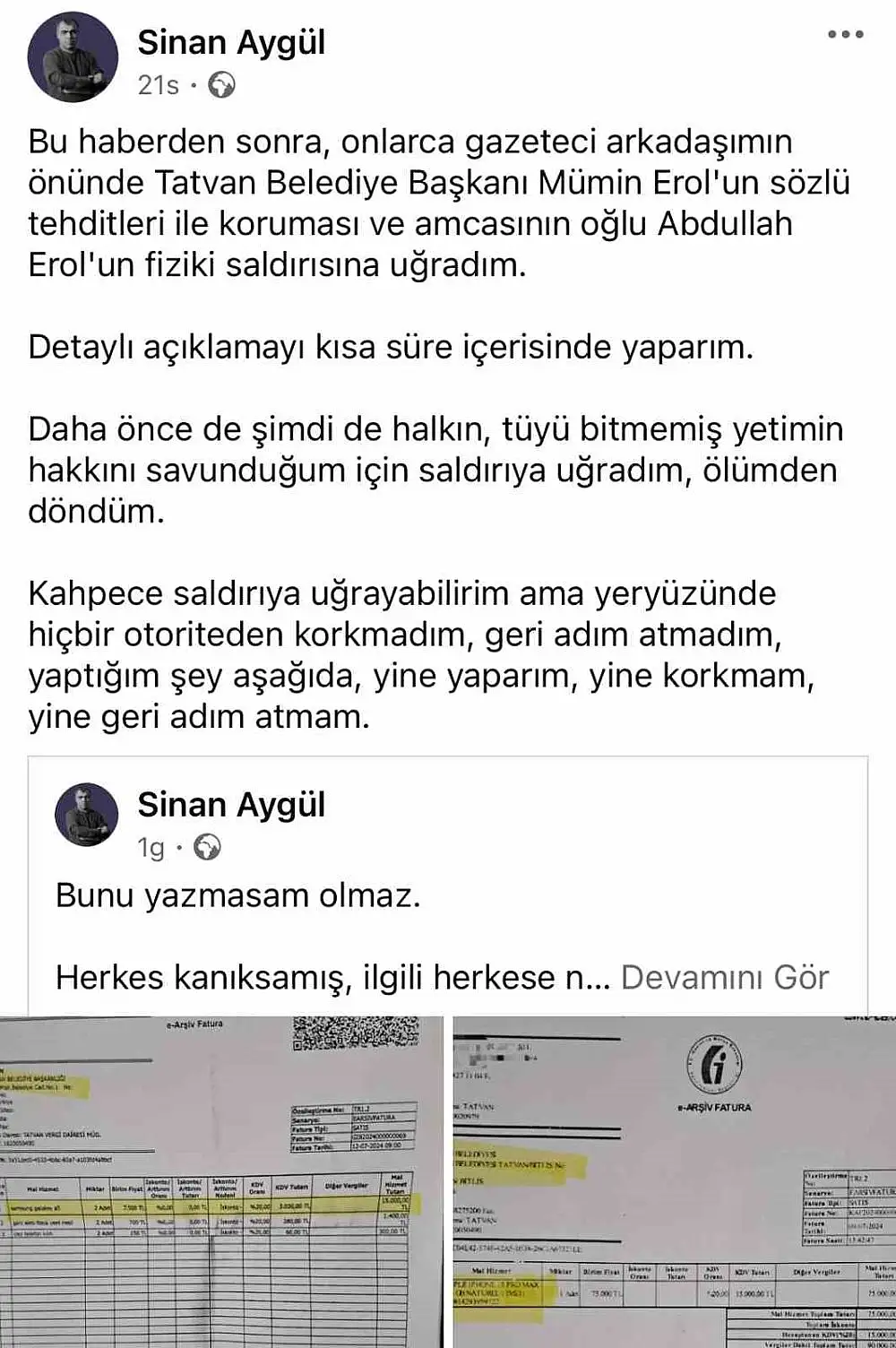Open the post's three-dot overflow menu

(845, 35)
